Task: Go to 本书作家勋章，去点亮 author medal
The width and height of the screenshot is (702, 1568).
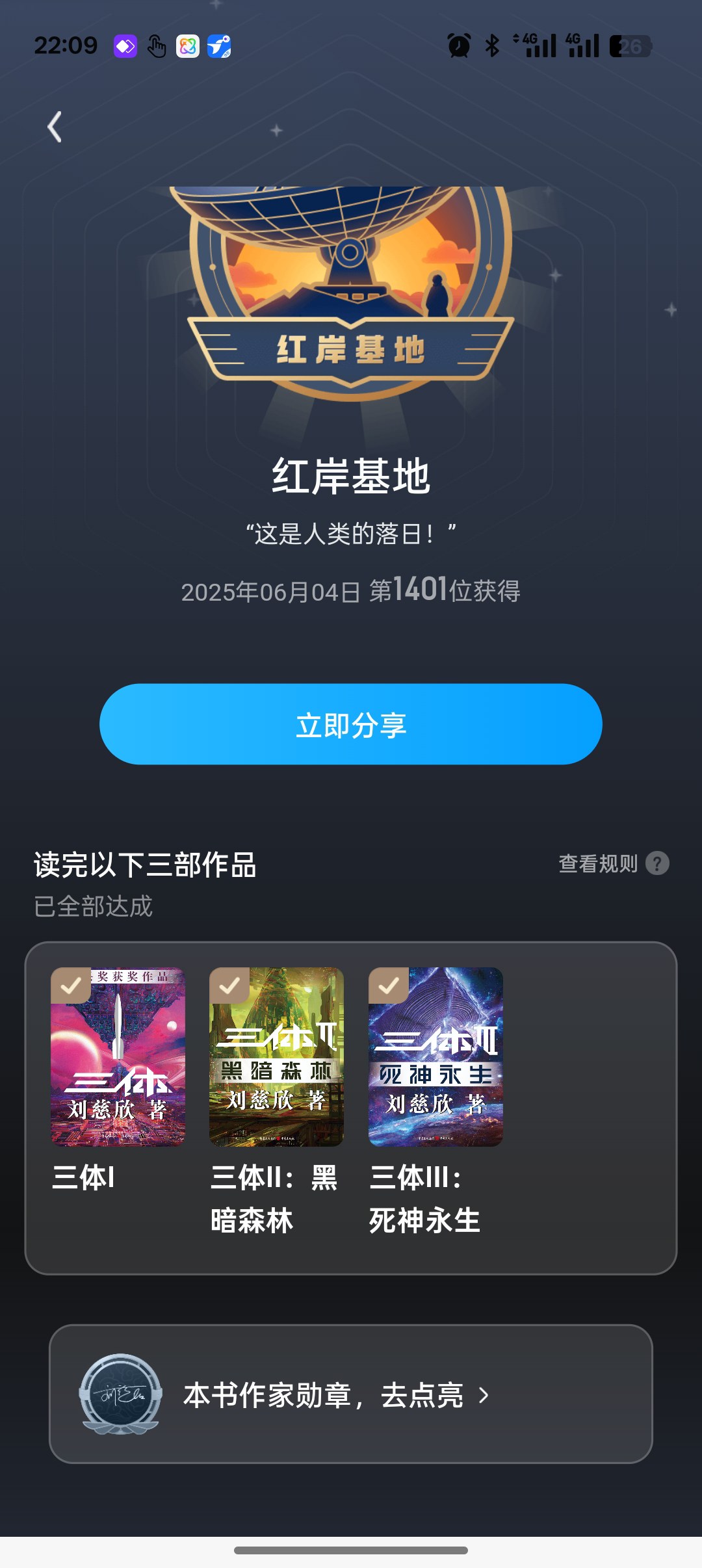Action: click(351, 1394)
